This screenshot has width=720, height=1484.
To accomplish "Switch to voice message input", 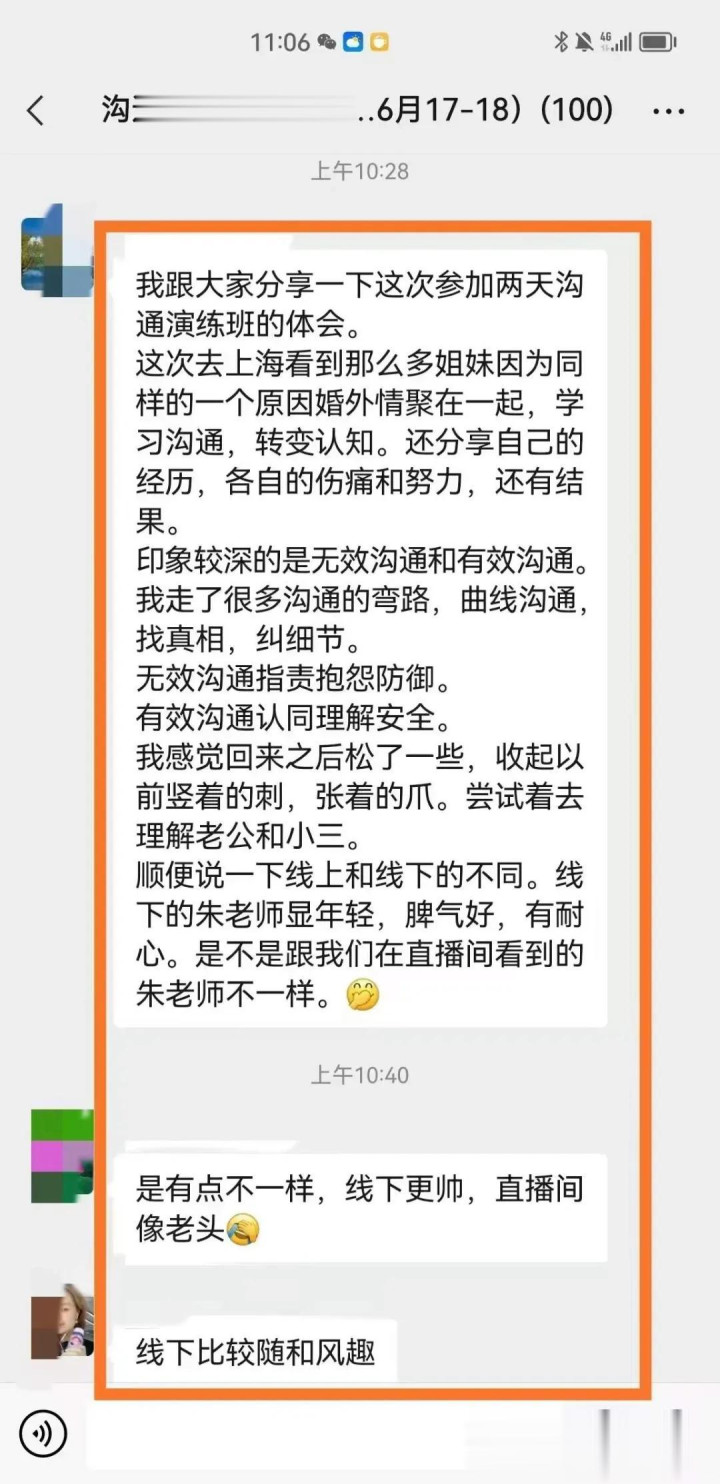I will tap(43, 1434).
